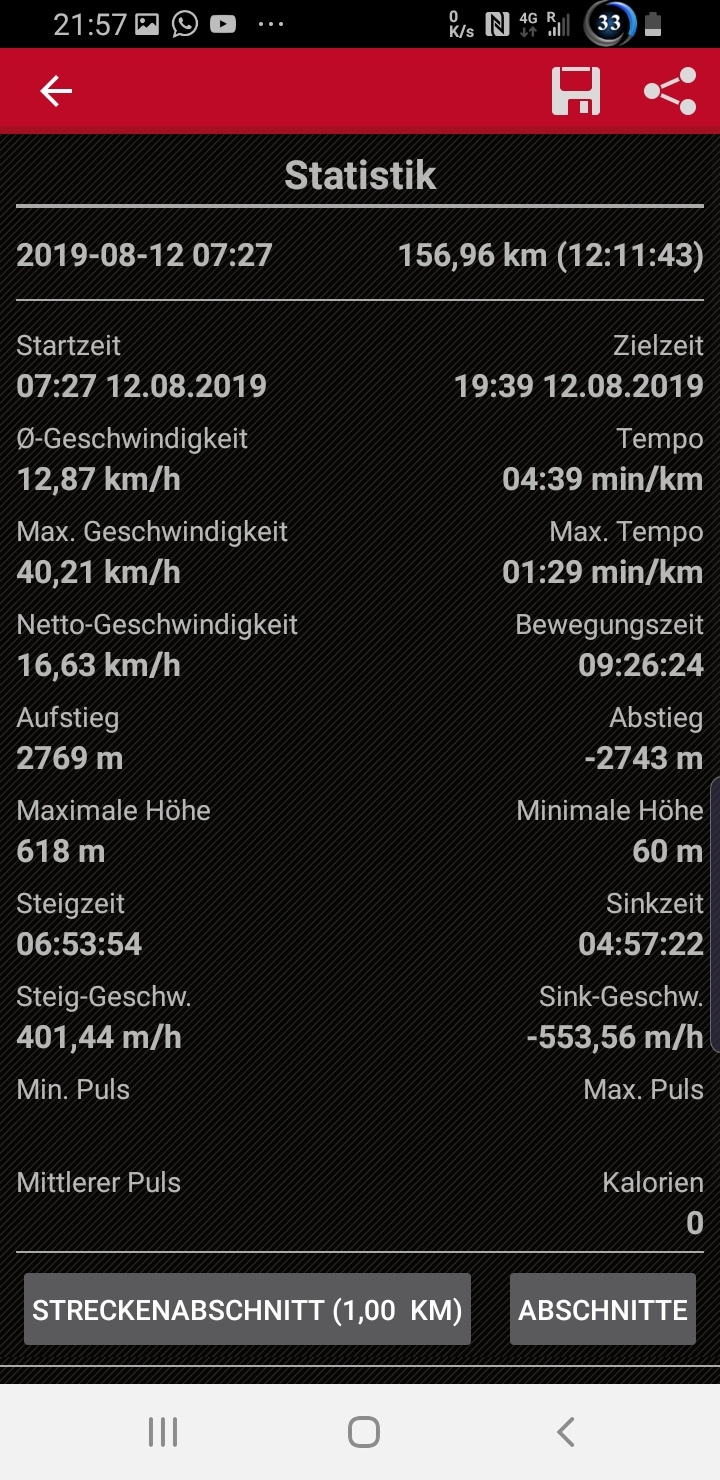The width and height of the screenshot is (720, 1480).
Task: Open Streckenabschnitt (1,00 KM) splits
Action: pyautogui.click(x=247, y=1309)
